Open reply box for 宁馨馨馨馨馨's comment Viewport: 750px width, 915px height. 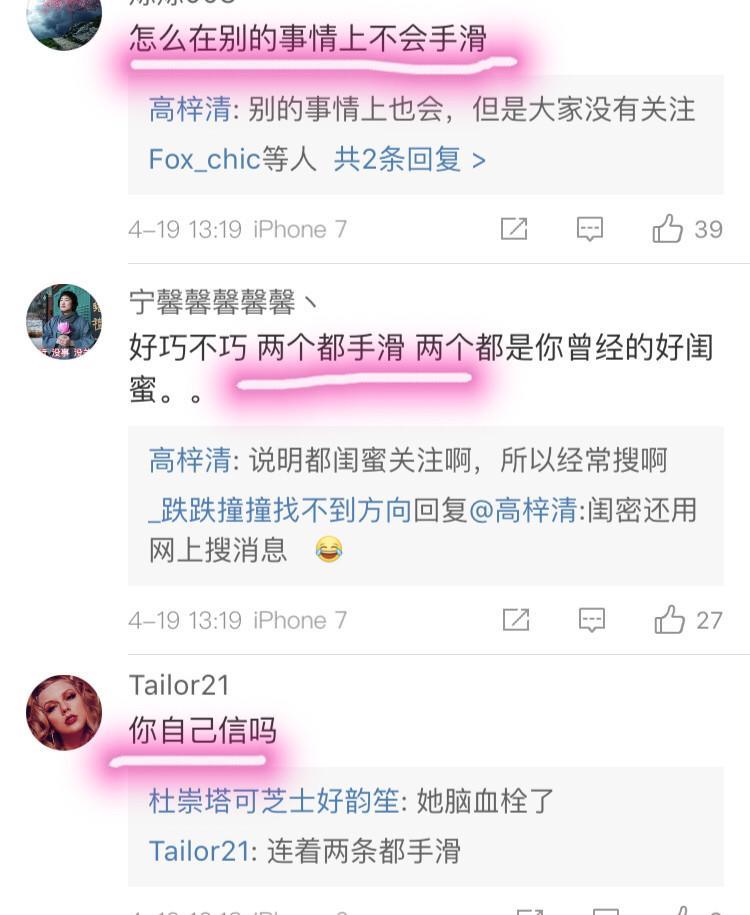pyautogui.click(x=592, y=620)
